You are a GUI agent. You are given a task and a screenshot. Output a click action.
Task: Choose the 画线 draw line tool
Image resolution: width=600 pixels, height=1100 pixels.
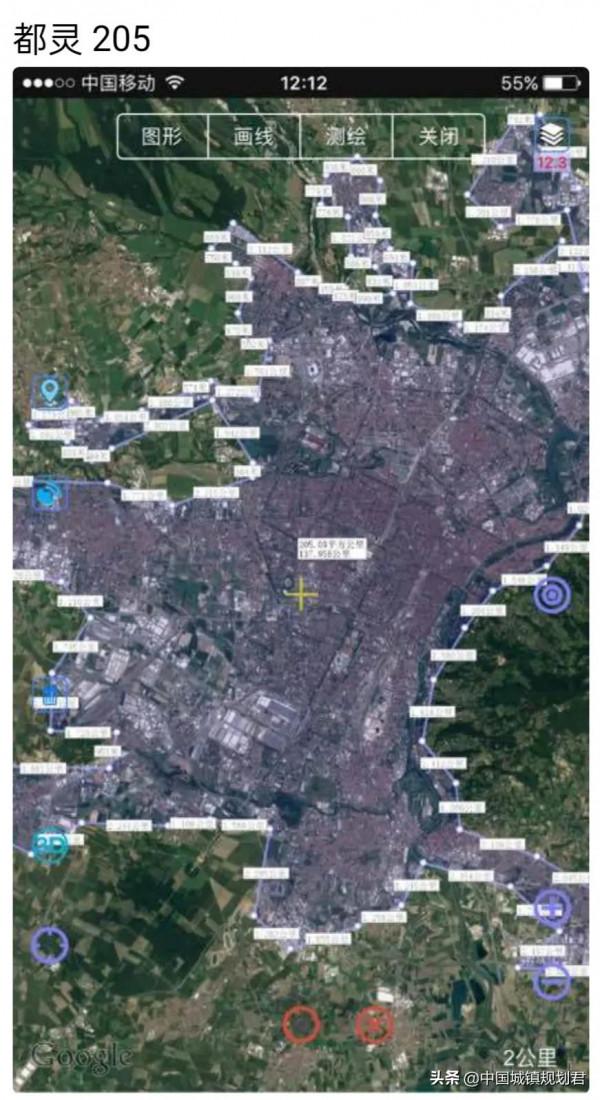pos(254,136)
